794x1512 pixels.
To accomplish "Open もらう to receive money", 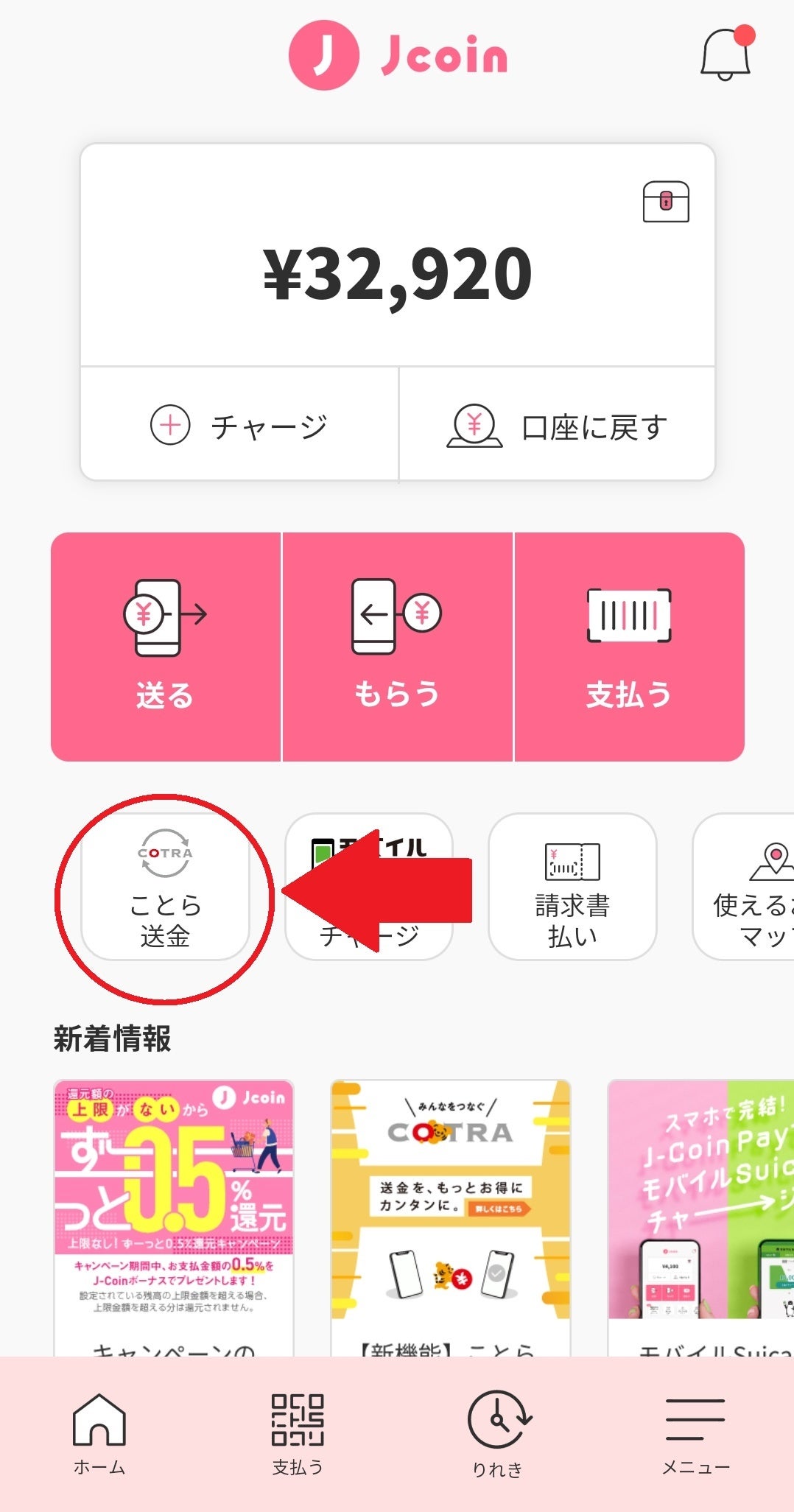I will click(x=397, y=647).
